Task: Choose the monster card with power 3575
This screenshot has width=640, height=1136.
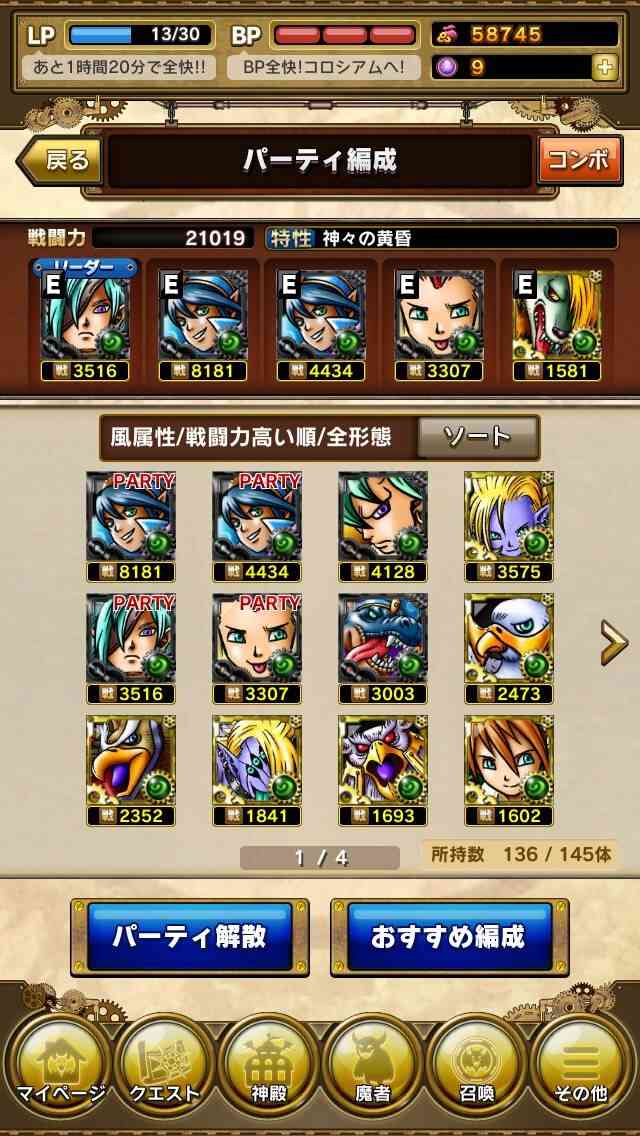Action: tap(509, 527)
